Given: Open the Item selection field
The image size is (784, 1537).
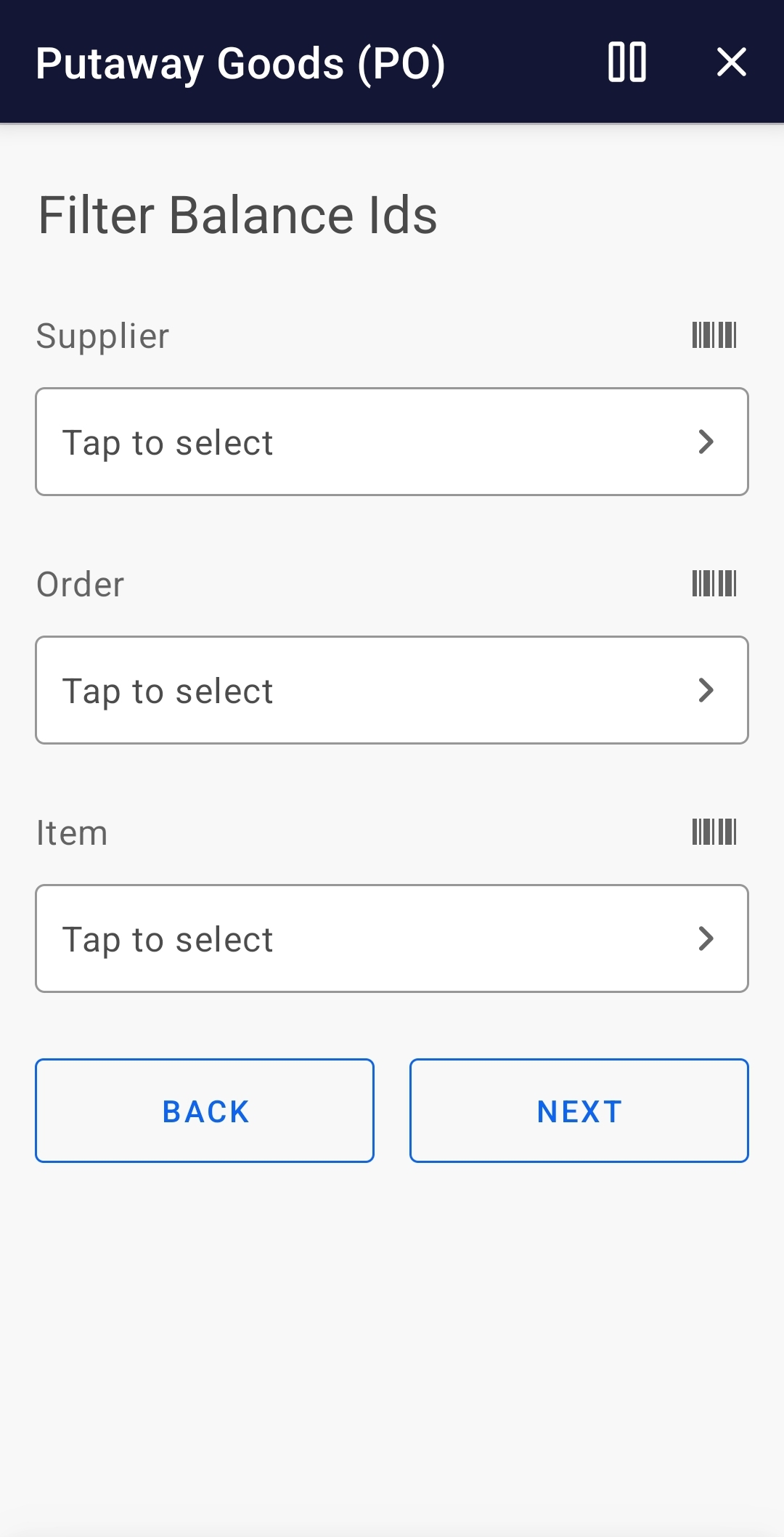Looking at the screenshot, I should (x=392, y=938).
